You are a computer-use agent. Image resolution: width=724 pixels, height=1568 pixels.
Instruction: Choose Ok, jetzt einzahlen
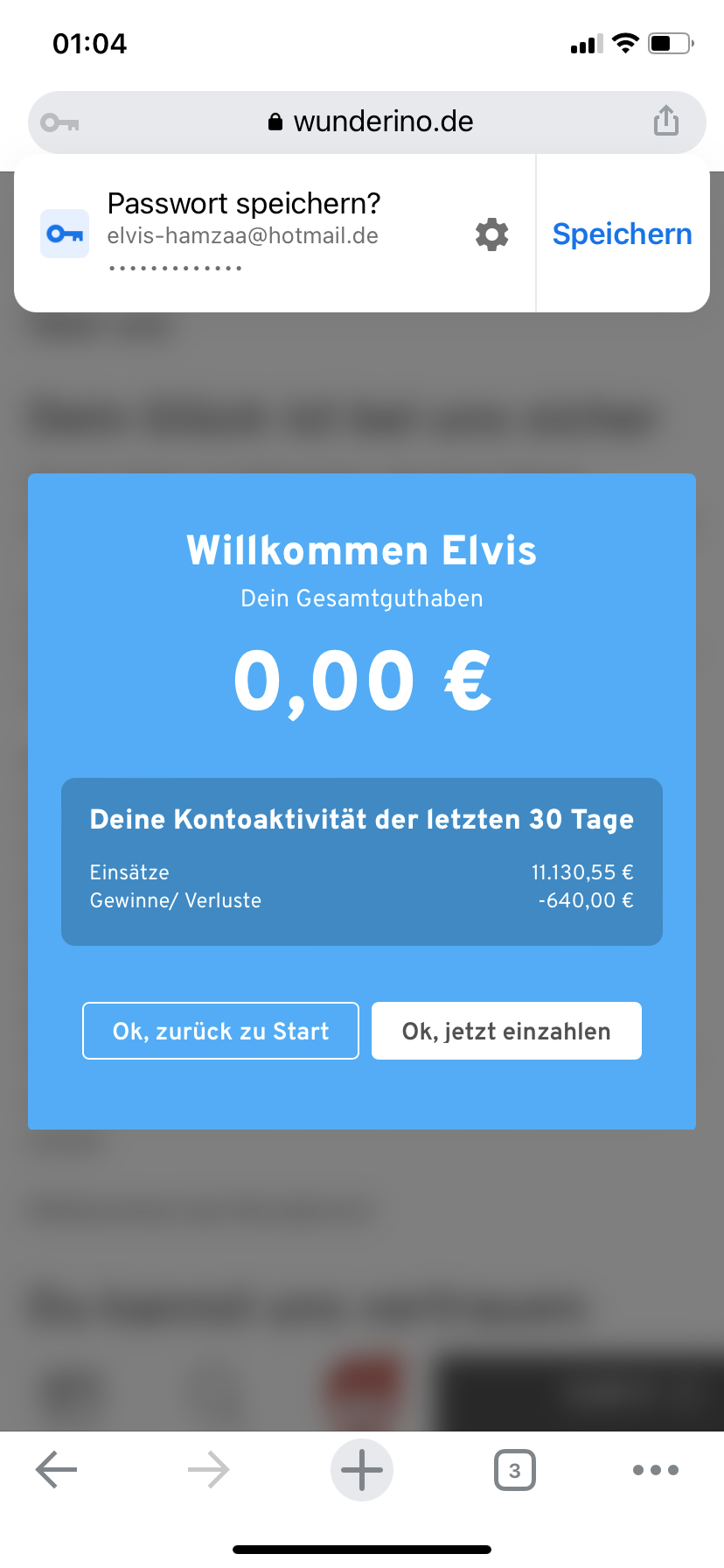(x=506, y=1031)
